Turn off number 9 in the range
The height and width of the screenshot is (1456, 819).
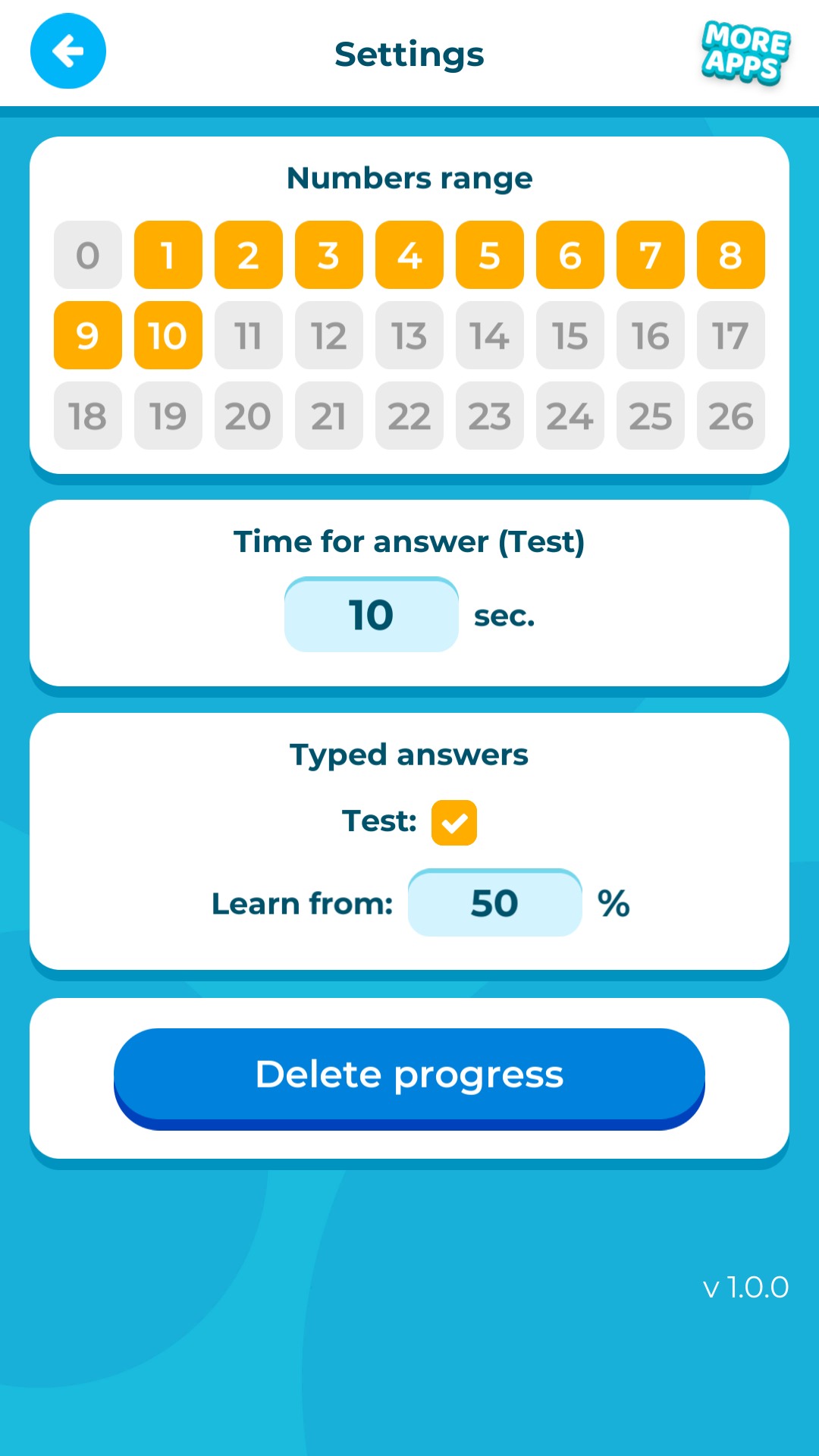click(x=88, y=335)
